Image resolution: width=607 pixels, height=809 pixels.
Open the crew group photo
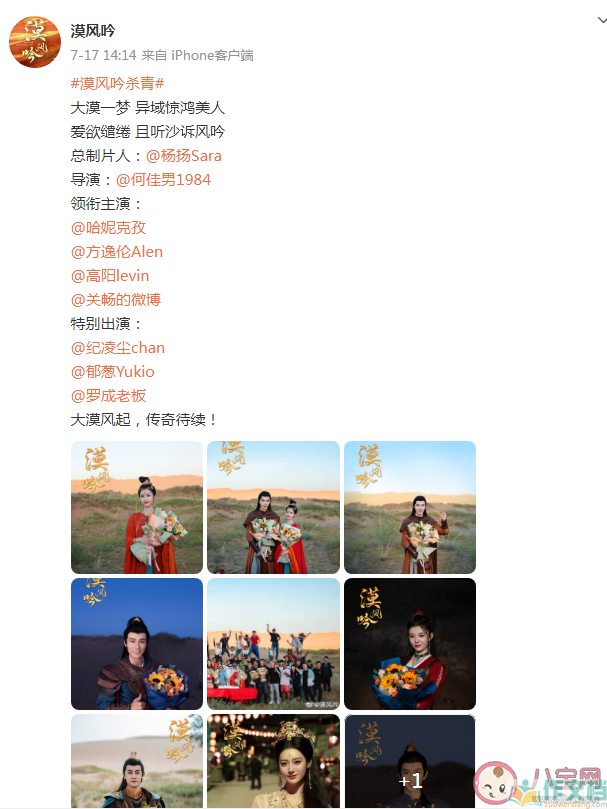pyautogui.click(x=273, y=643)
